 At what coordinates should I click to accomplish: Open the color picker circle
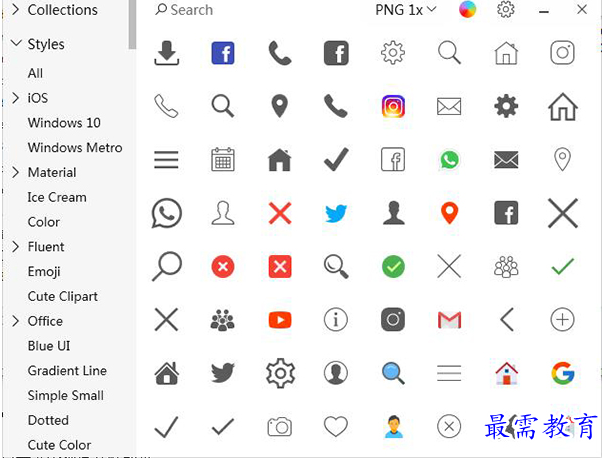click(x=467, y=10)
